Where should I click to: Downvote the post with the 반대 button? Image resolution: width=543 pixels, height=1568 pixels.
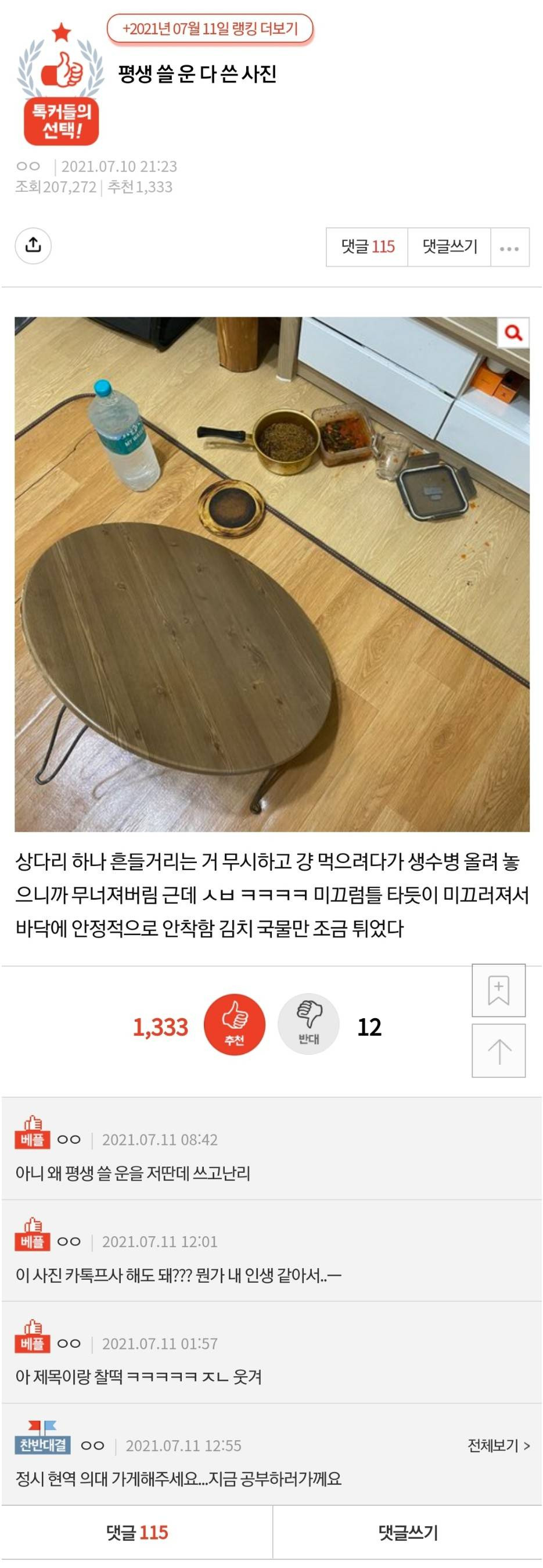pyautogui.click(x=308, y=1026)
